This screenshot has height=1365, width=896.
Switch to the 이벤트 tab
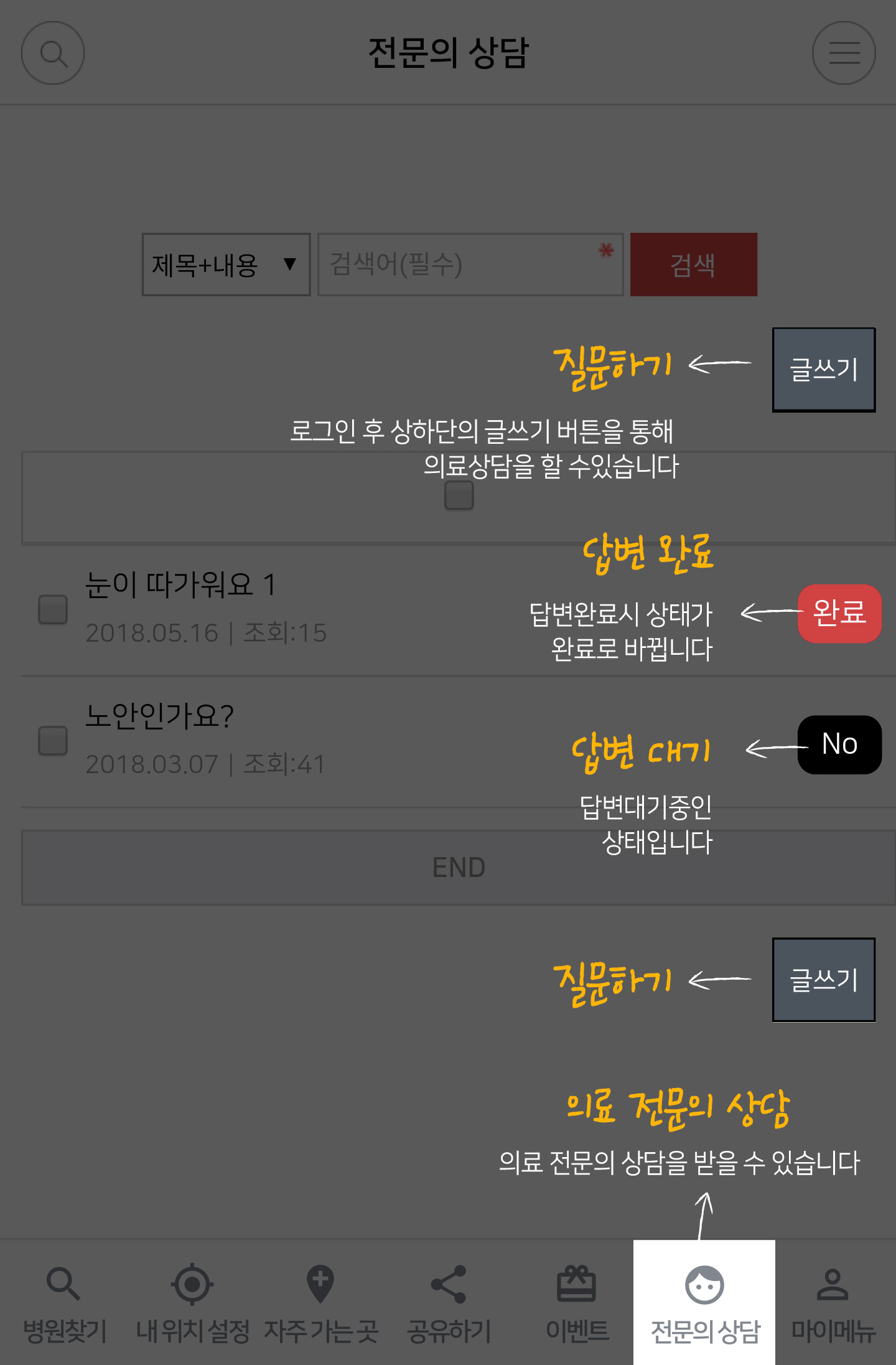[576, 1302]
